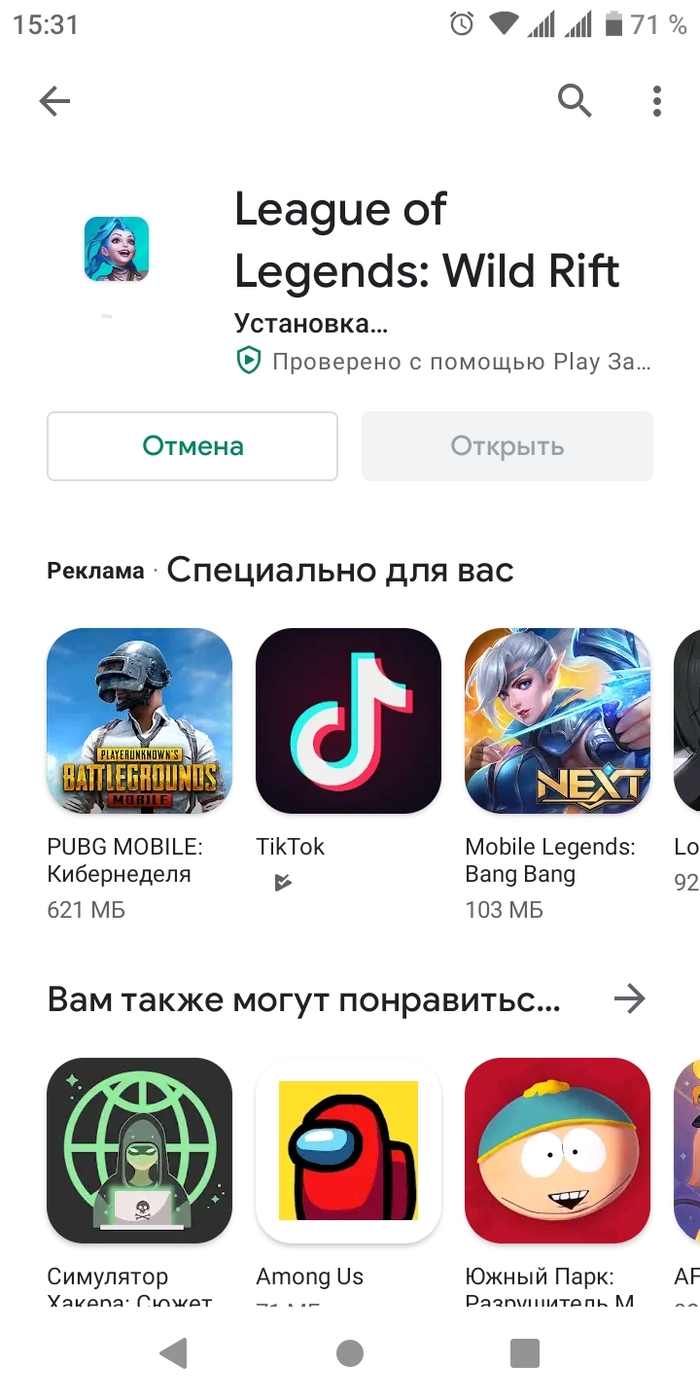Viewport: 700px width, 1400px height.
Task: Select the TikTok app tile
Action: coord(348,720)
